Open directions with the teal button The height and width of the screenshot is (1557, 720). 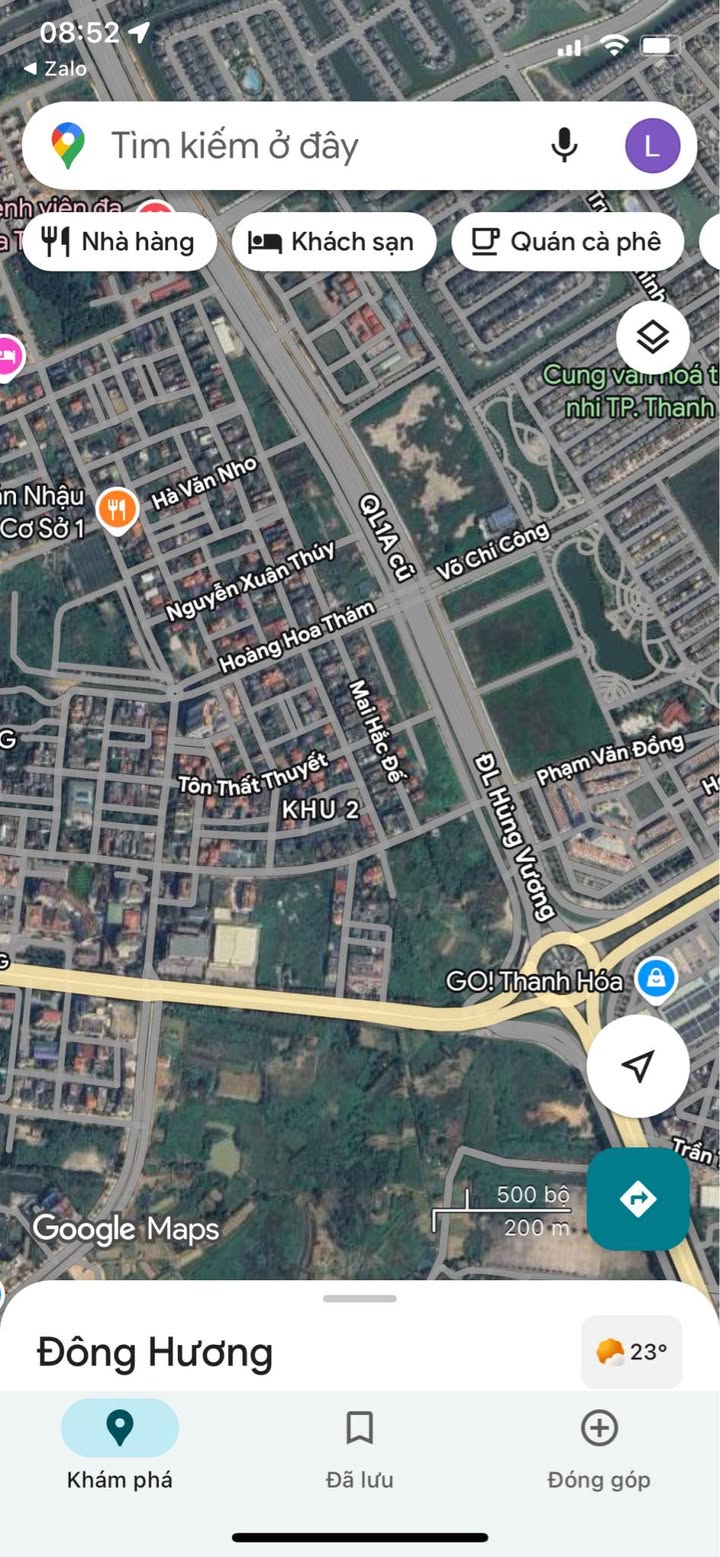pyautogui.click(x=638, y=1198)
